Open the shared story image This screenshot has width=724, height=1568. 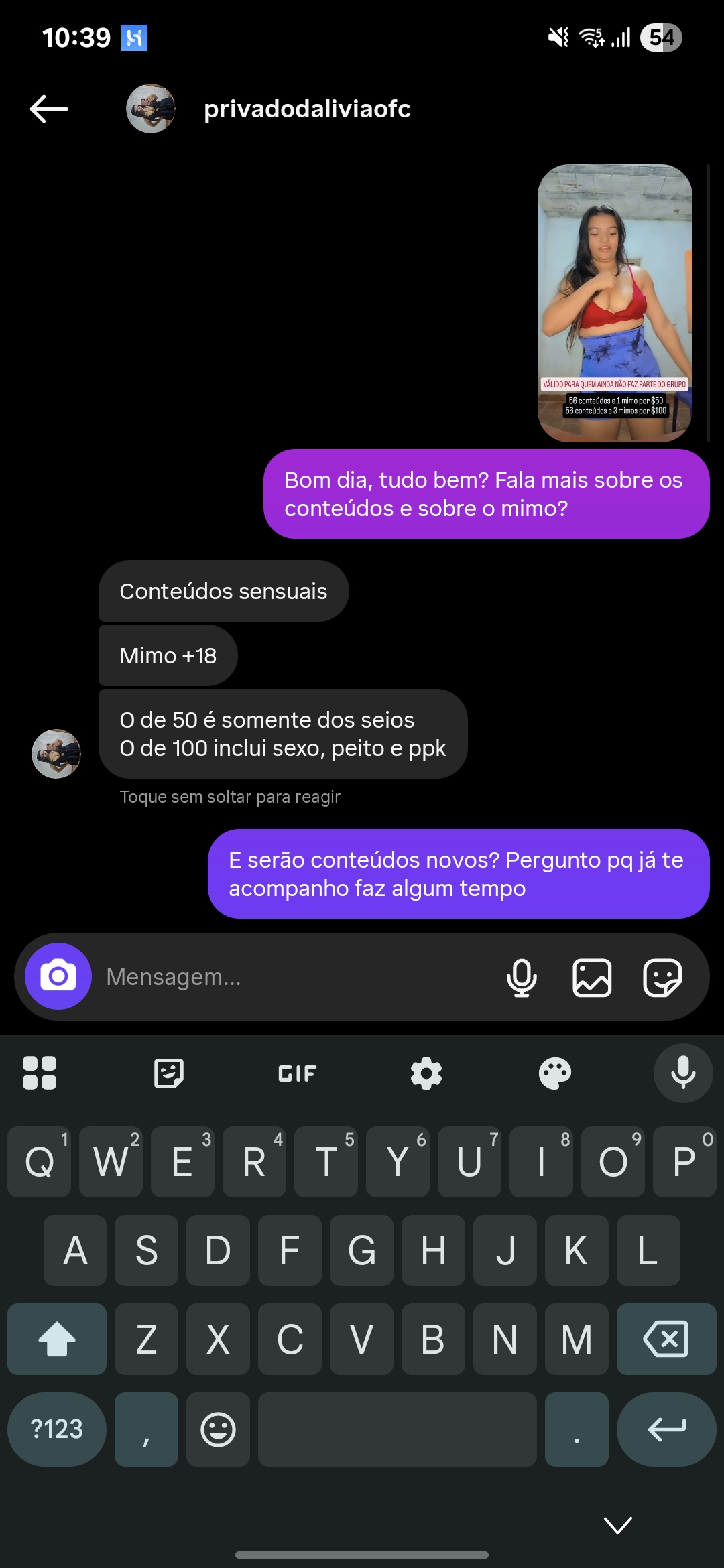pyautogui.click(x=615, y=303)
